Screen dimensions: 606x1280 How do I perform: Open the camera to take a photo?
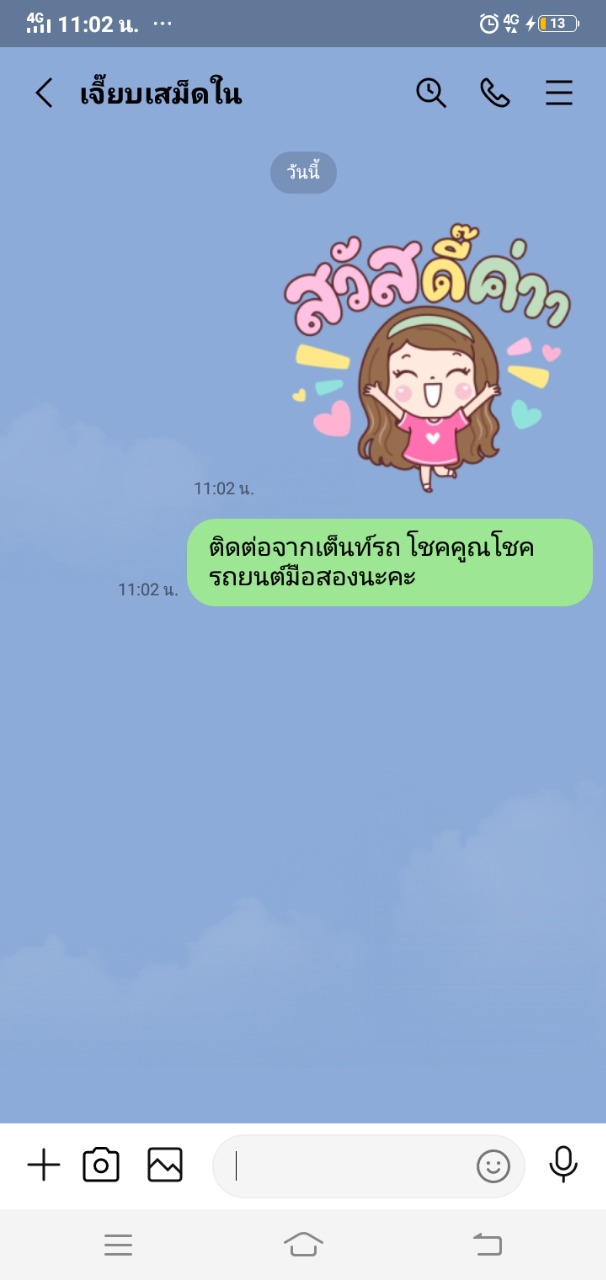[101, 1165]
